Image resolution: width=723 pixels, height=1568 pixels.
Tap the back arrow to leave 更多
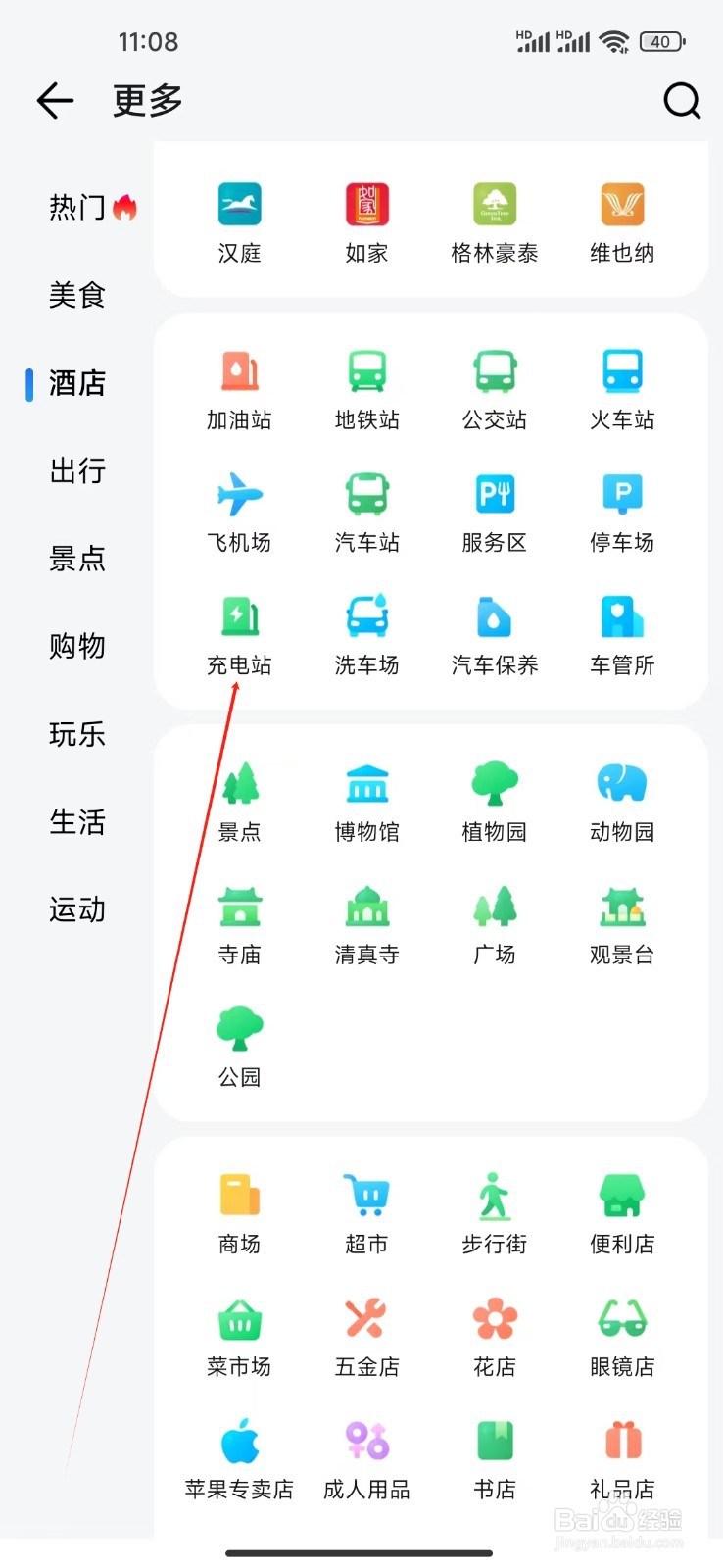click(x=55, y=100)
